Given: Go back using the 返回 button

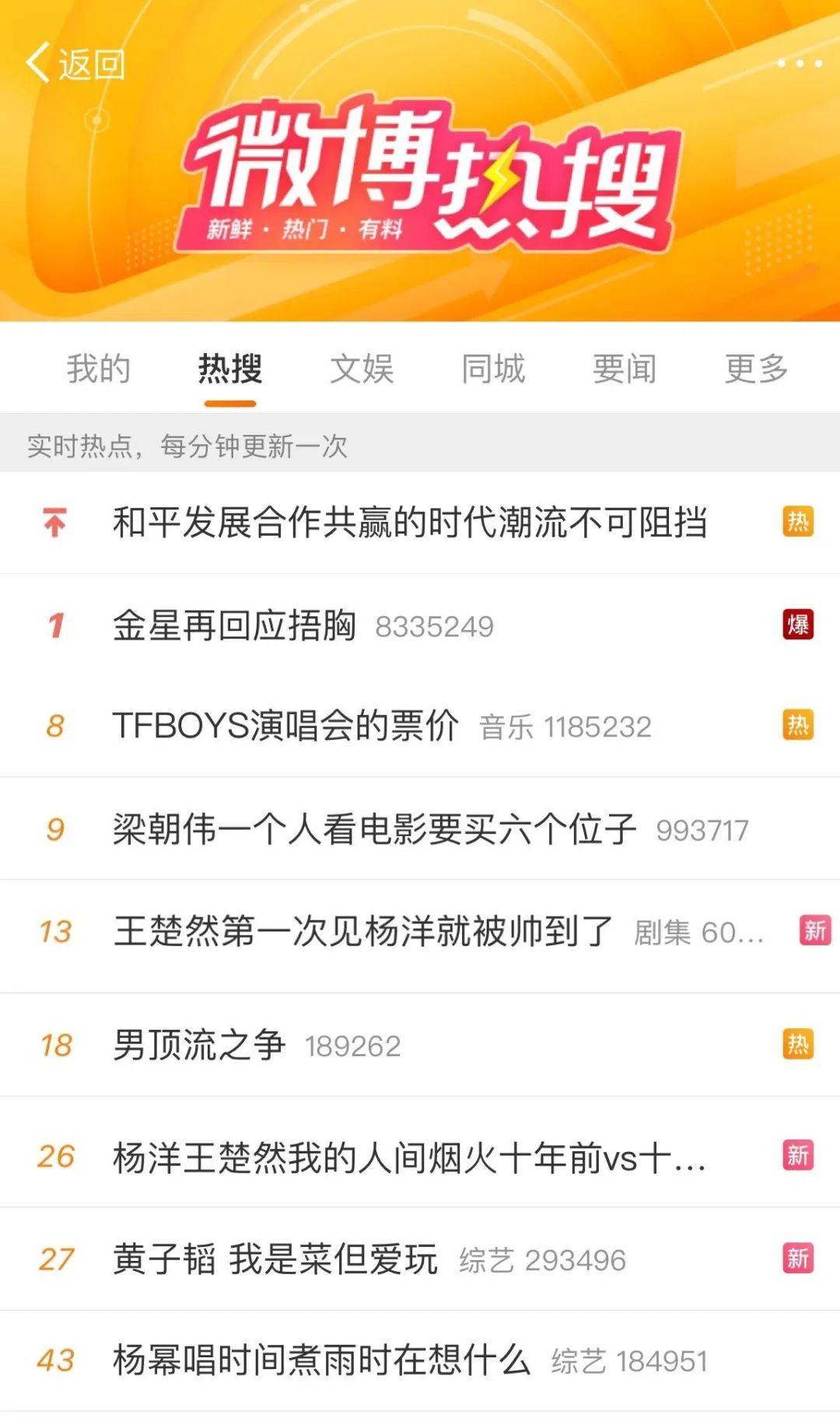Looking at the screenshot, I should tap(75, 63).
